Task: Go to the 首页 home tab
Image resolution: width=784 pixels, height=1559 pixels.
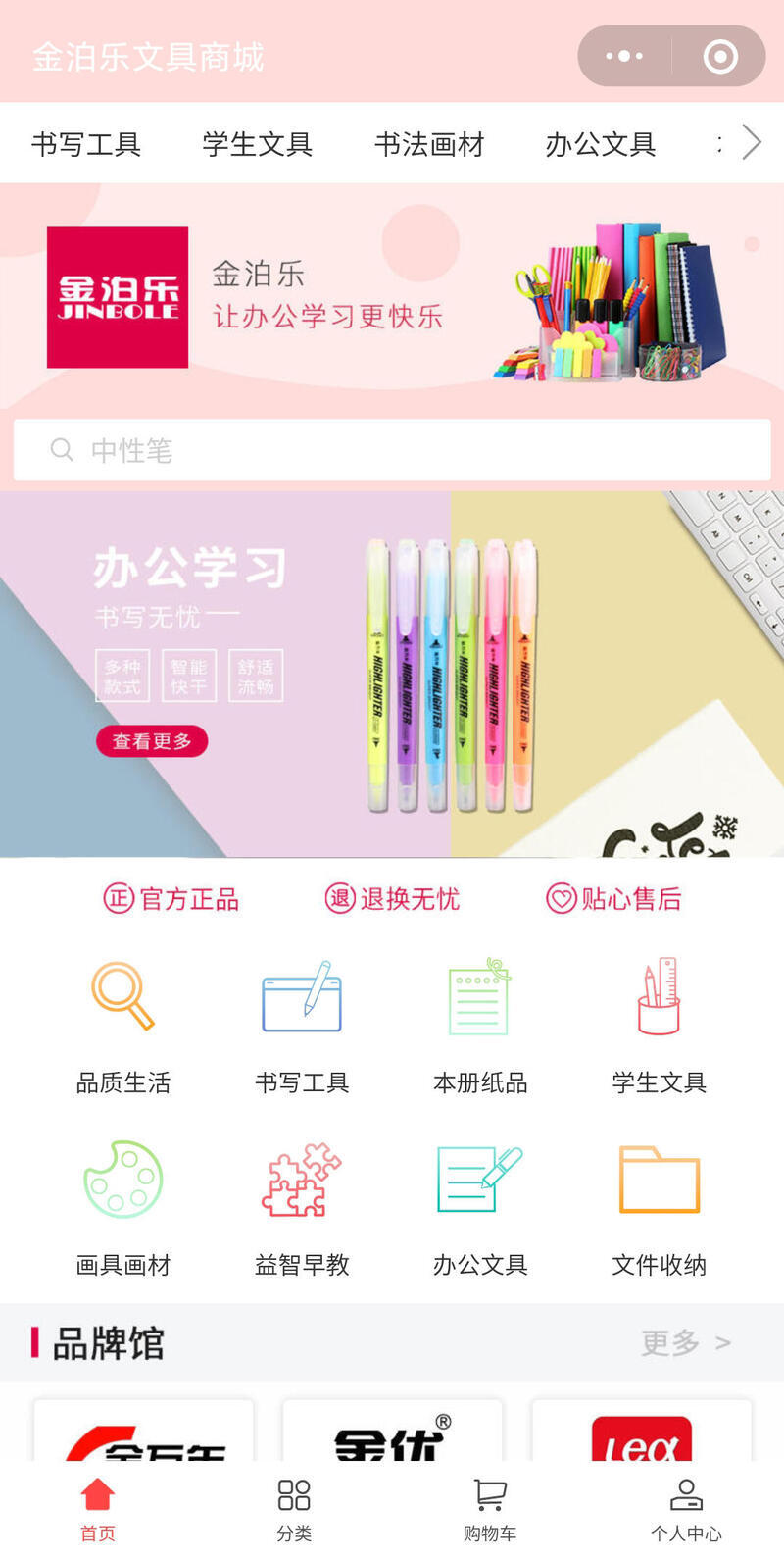Action: (98, 1510)
